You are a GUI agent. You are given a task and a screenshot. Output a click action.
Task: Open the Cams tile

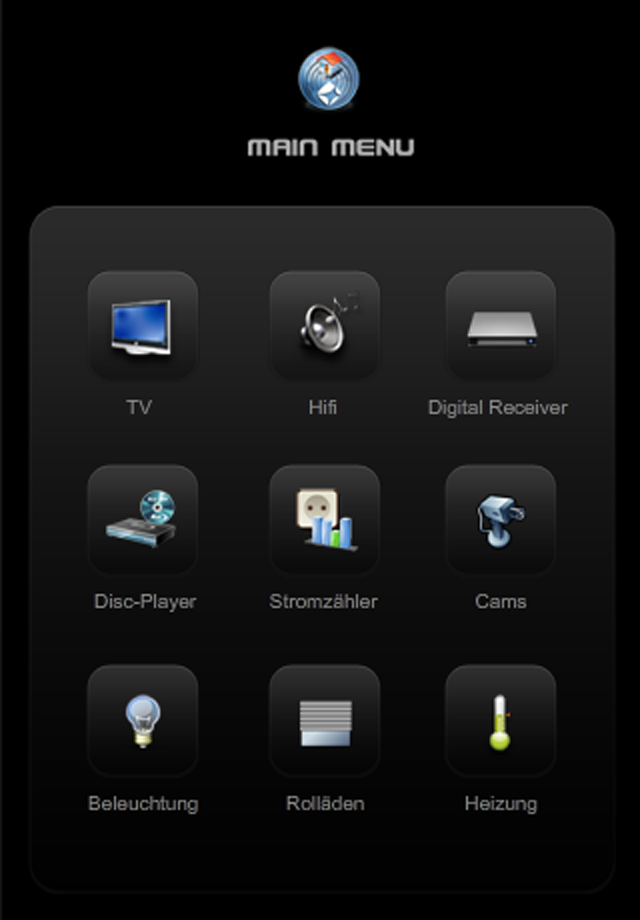coord(500,519)
